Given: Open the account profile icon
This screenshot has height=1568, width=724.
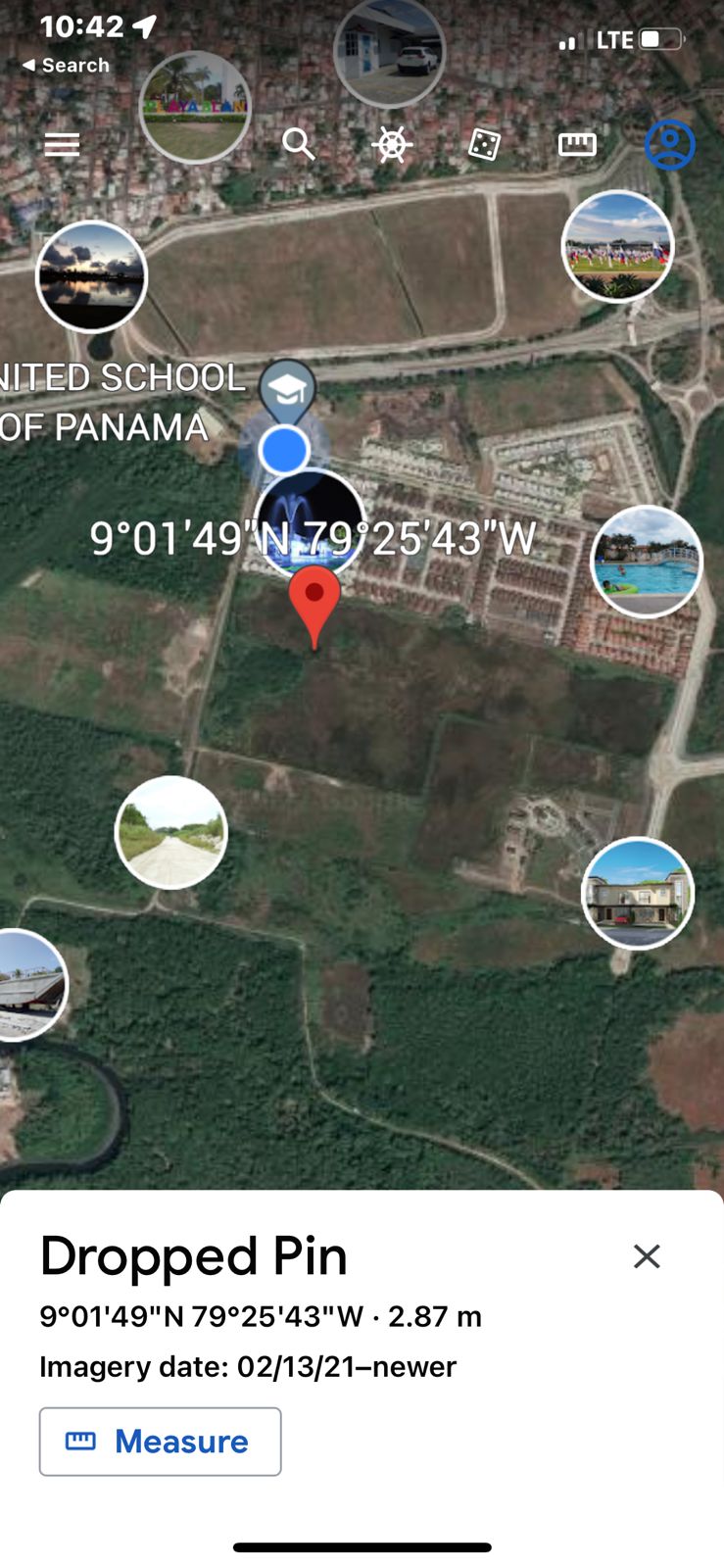Looking at the screenshot, I should point(670,145).
